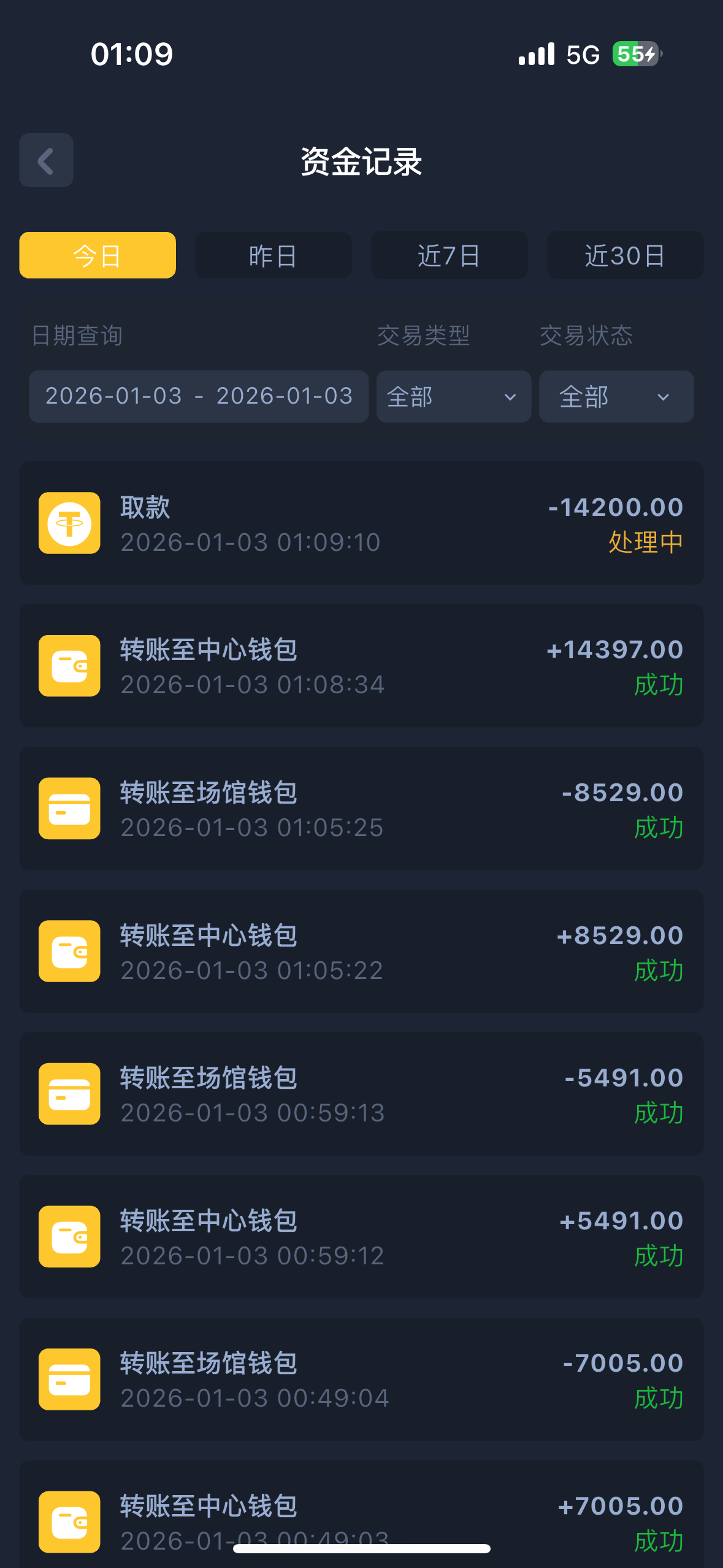The height and width of the screenshot is (1568, 723).
Task: Open the 取款 -14200.00 record
Action: click(361, 523)
